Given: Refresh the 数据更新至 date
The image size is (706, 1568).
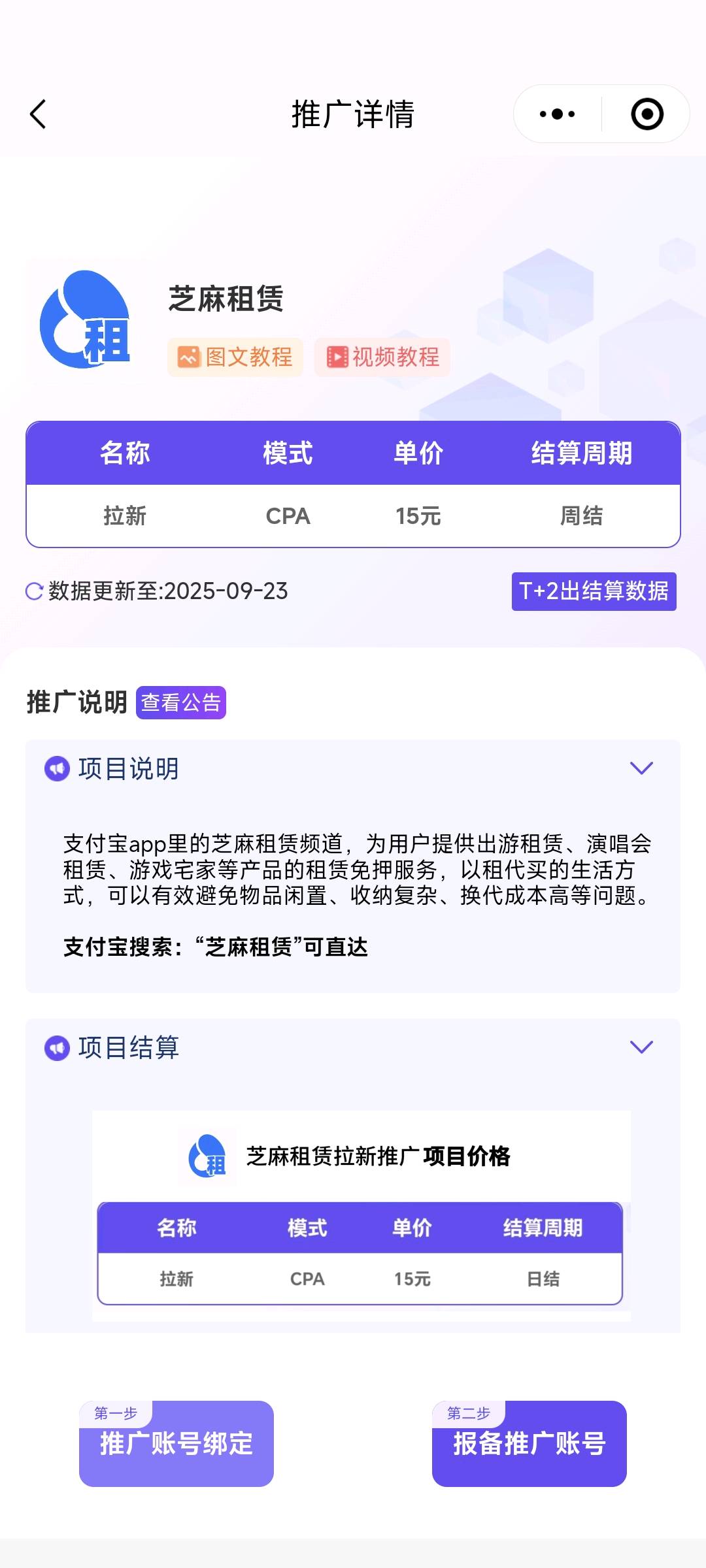Looking at the screenshot, I should click(34, 591).
